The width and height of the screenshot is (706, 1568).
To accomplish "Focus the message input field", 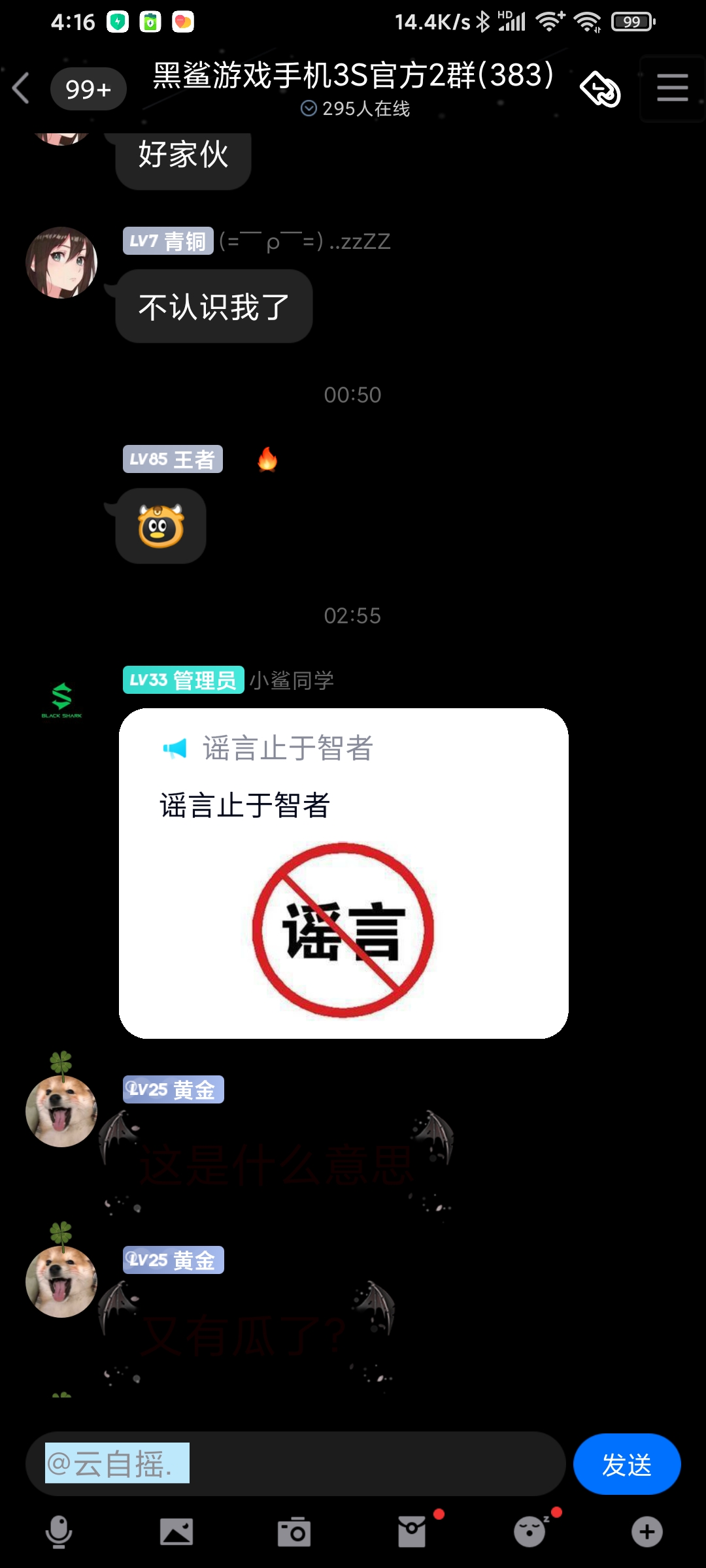I will pyautogui.click(x=295, y=1464).
